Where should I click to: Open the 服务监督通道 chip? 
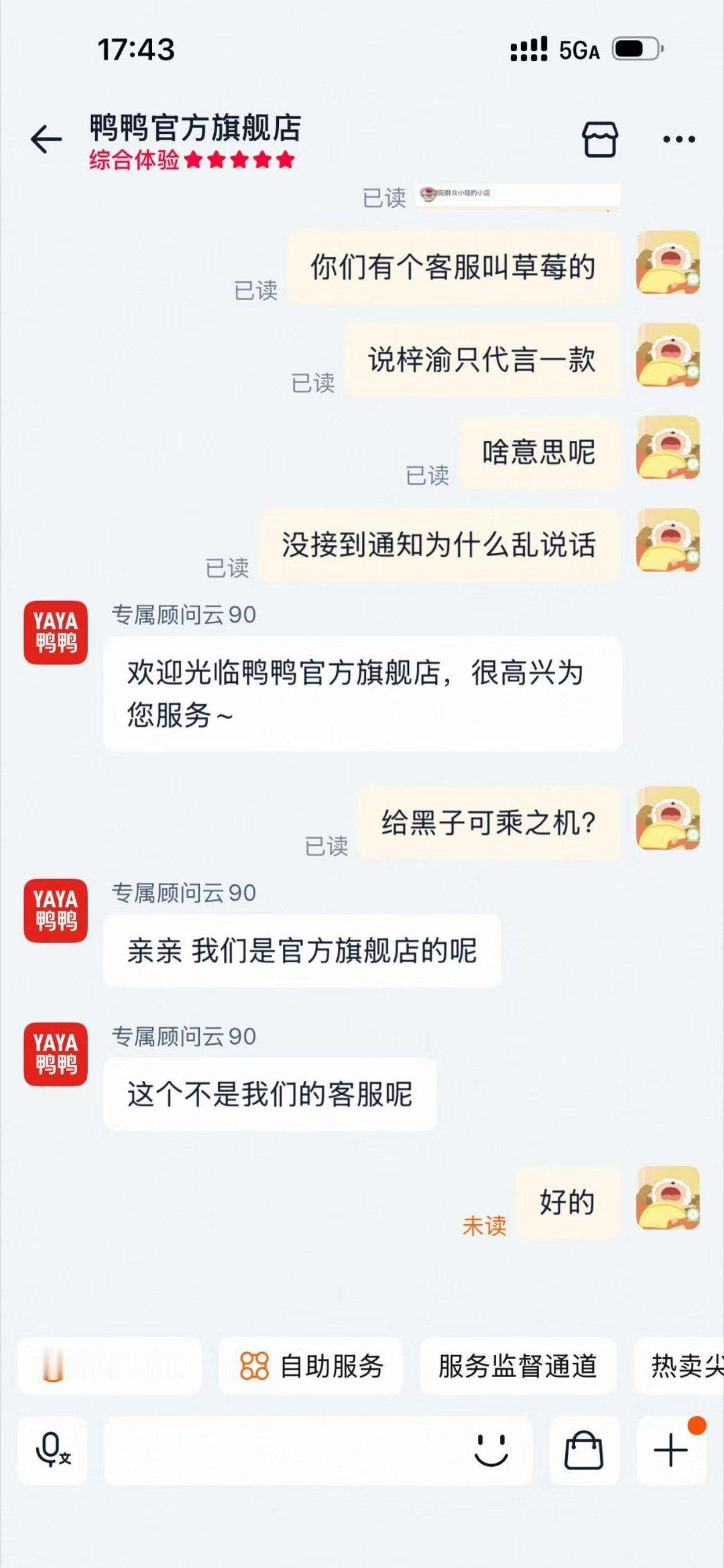tap(518, 1366)
